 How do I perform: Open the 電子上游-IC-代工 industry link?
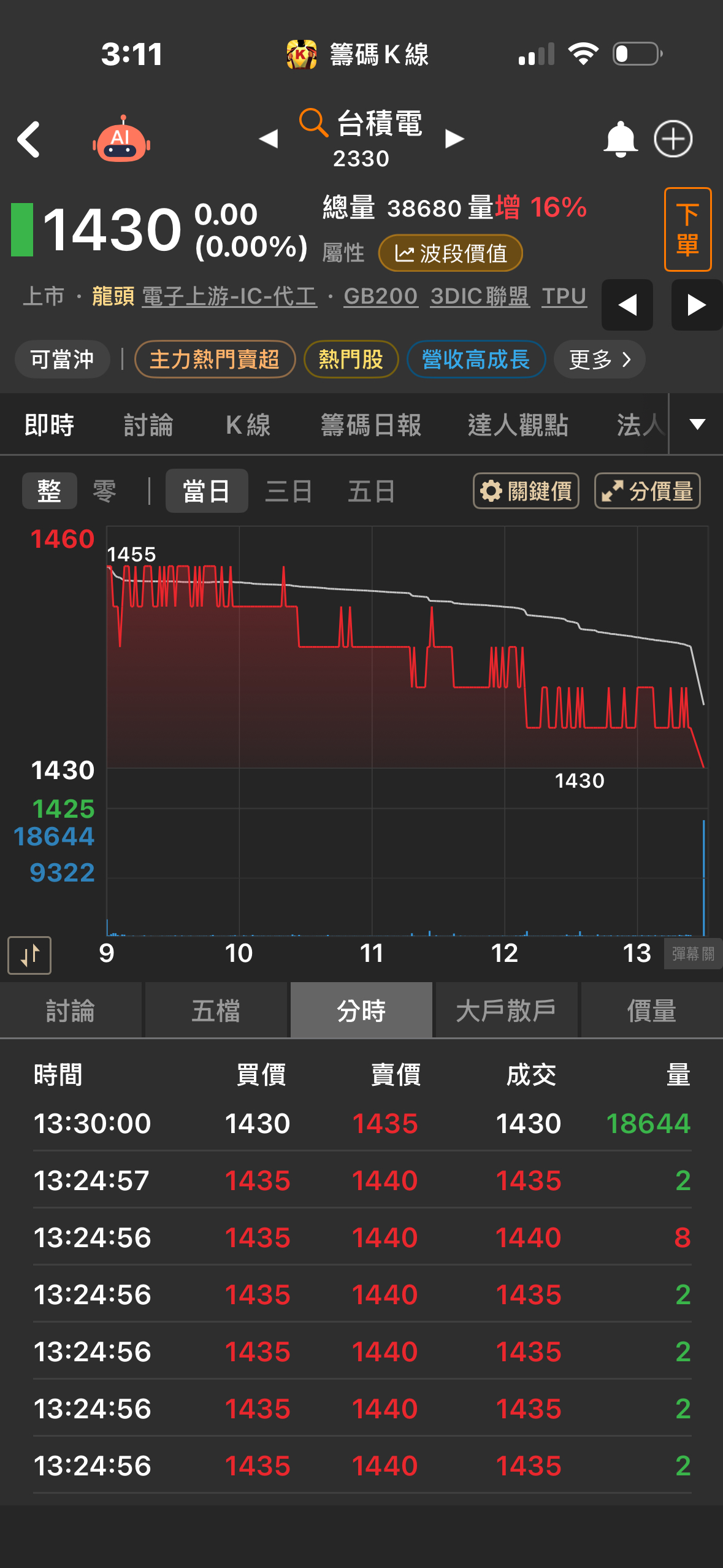point(229,296)
